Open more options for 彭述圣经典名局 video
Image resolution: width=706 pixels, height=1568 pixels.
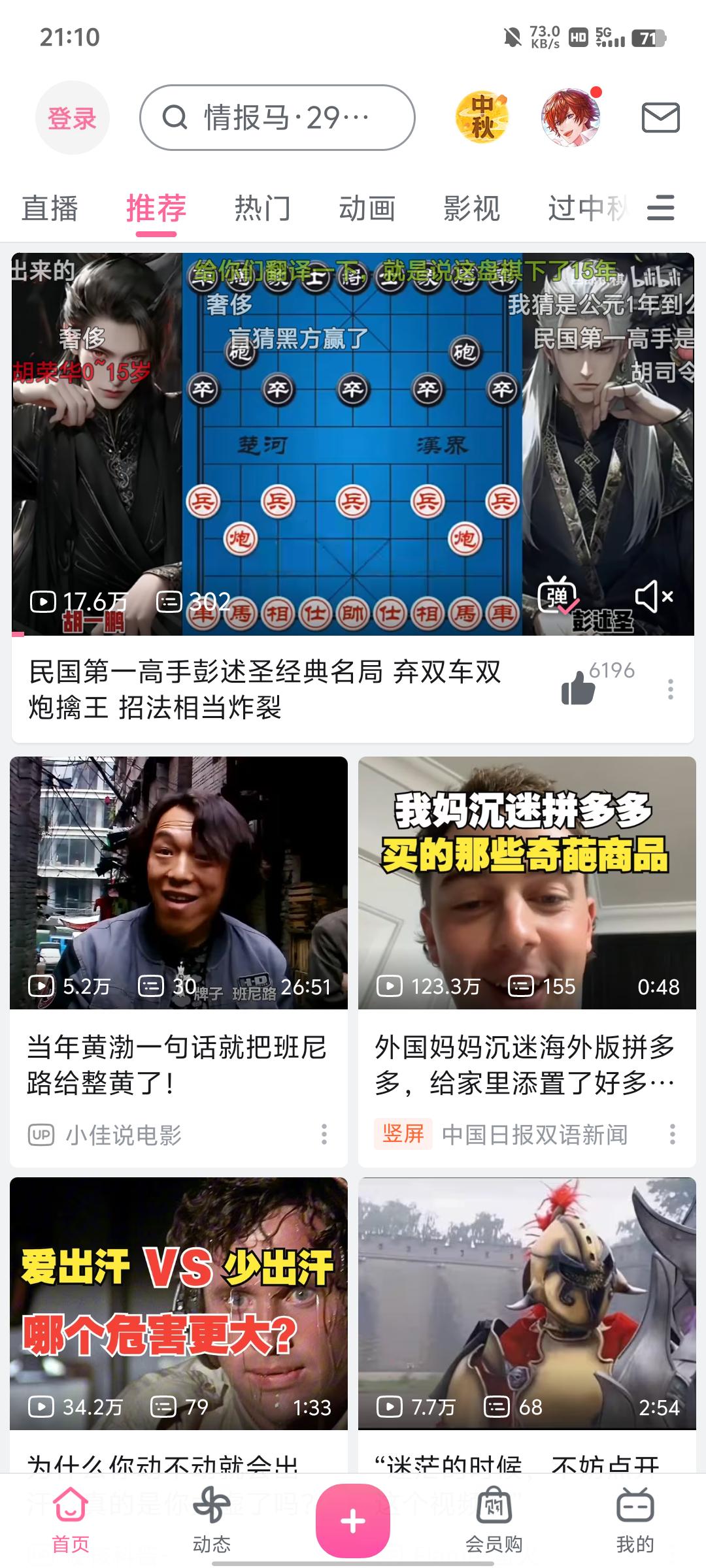(670, 689)
